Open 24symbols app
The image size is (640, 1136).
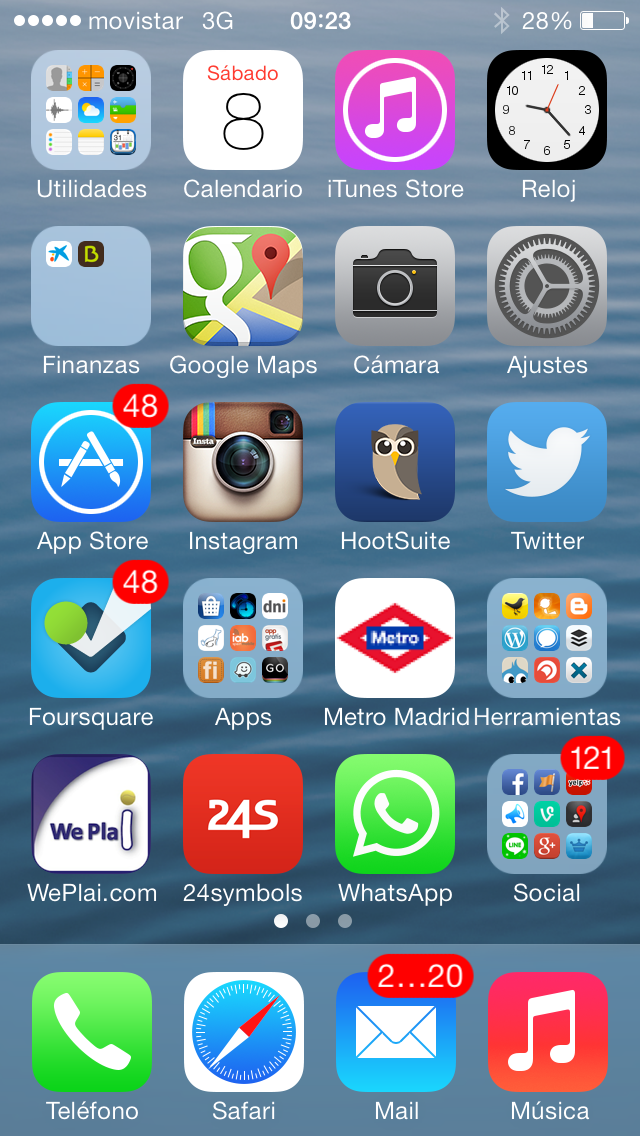pyautogui.click(x=243, y=814)
